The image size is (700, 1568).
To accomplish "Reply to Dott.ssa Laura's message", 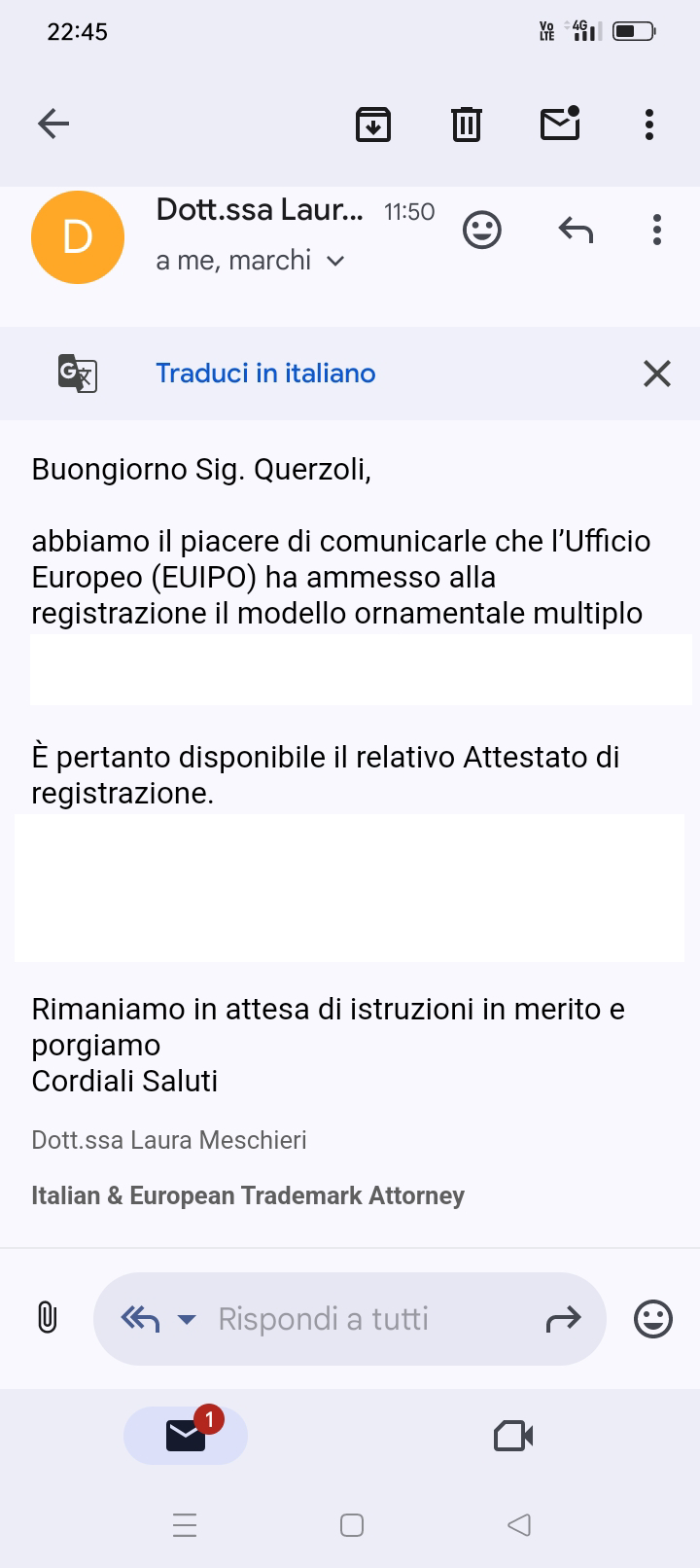I will [576, 231].
